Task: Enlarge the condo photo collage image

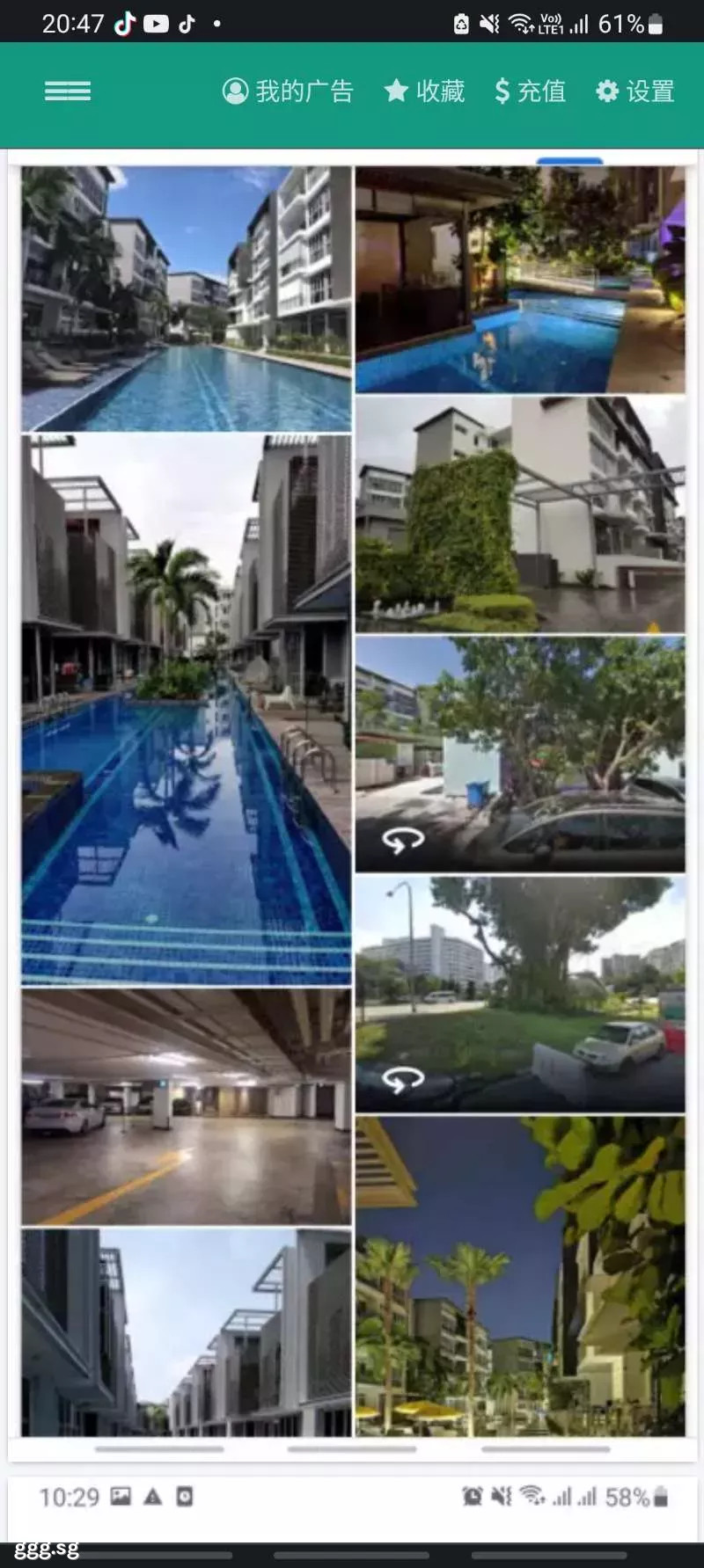Action: (x=353, y=801)
